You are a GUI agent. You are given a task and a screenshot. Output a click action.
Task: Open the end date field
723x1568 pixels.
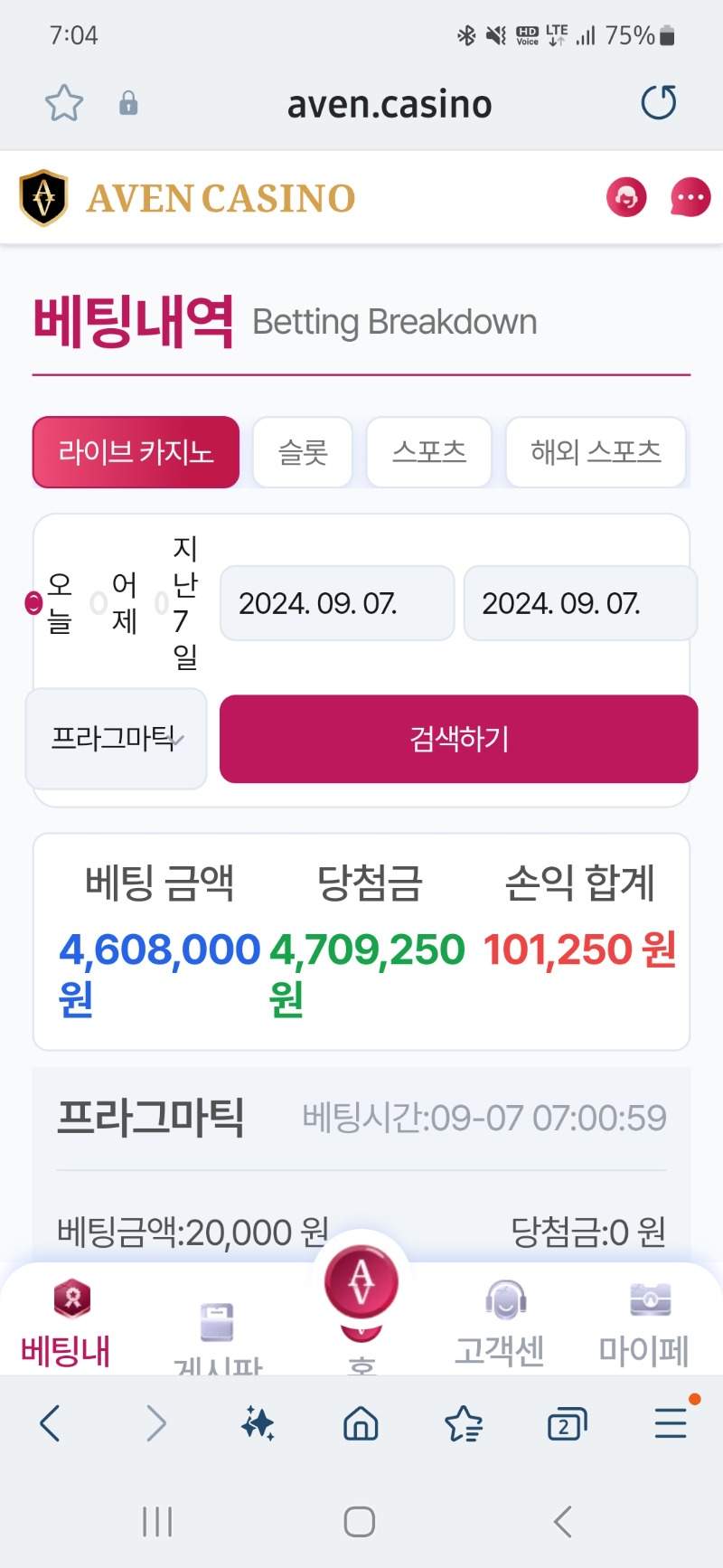point(580,603)
